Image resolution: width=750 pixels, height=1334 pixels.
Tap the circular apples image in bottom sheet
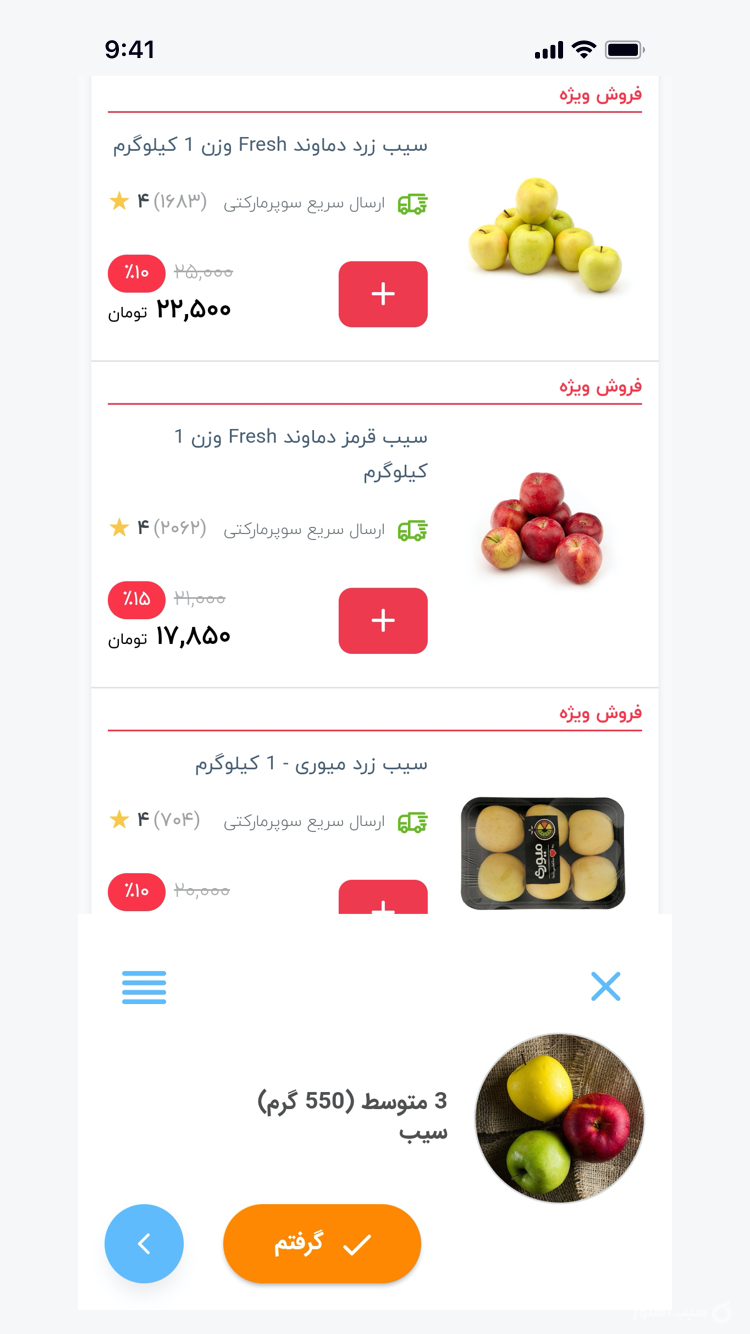[x=559, y=1118]
